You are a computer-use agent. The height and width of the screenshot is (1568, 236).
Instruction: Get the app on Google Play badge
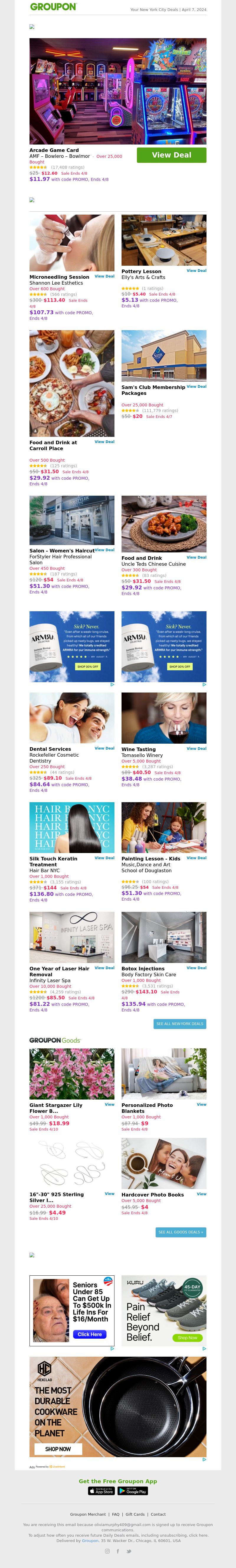click(x=132, y=1491)
